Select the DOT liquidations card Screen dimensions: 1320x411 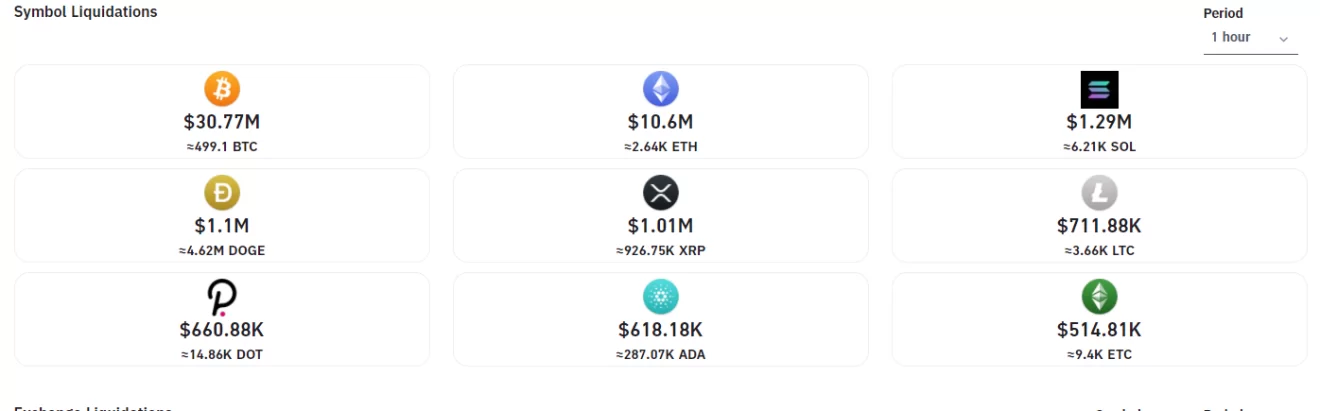(x=222, y=319)
